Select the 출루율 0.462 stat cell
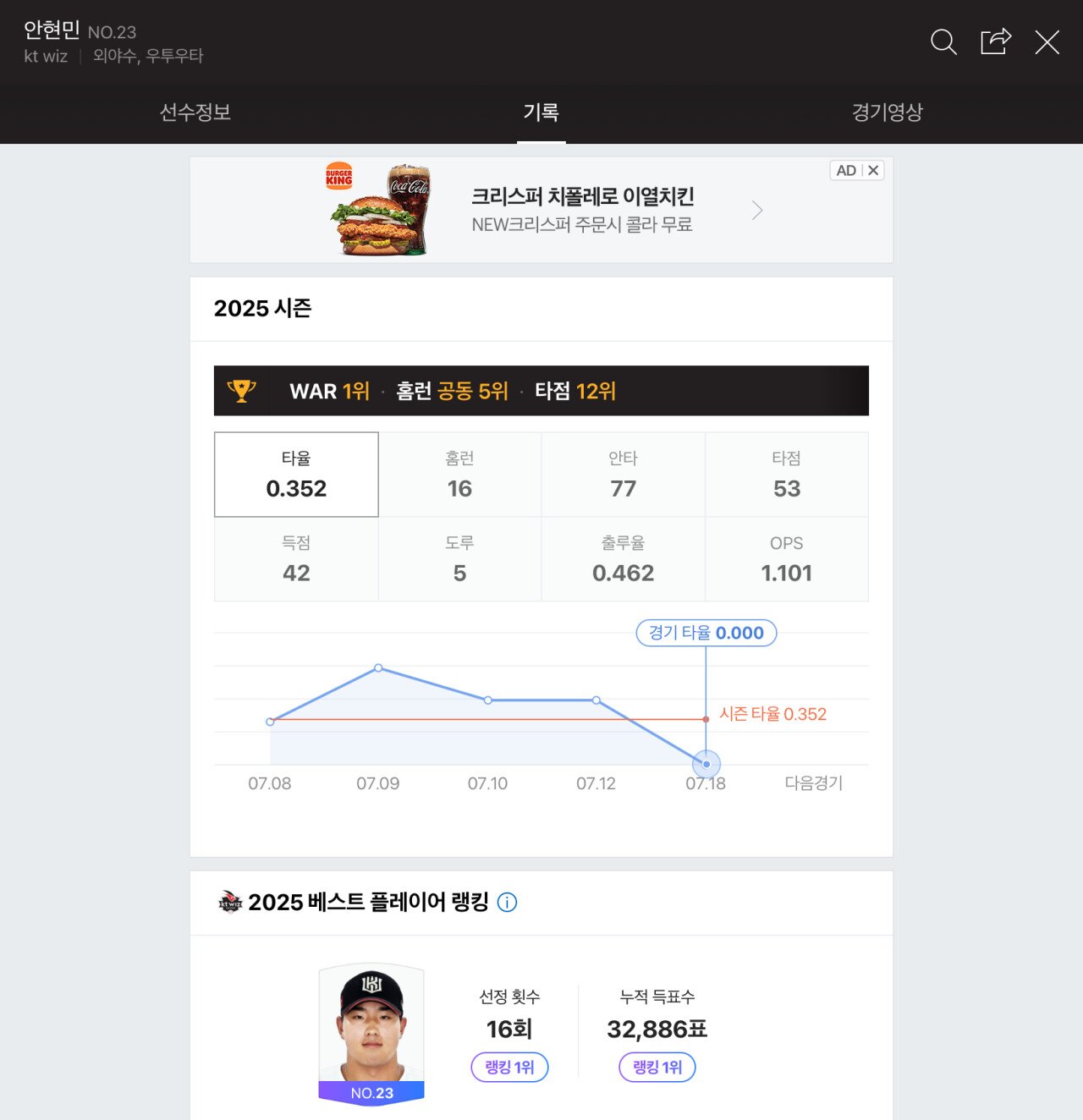The height and width of the screenshot is (1120, 1083). pyautogui.click(x=624, y=559)
